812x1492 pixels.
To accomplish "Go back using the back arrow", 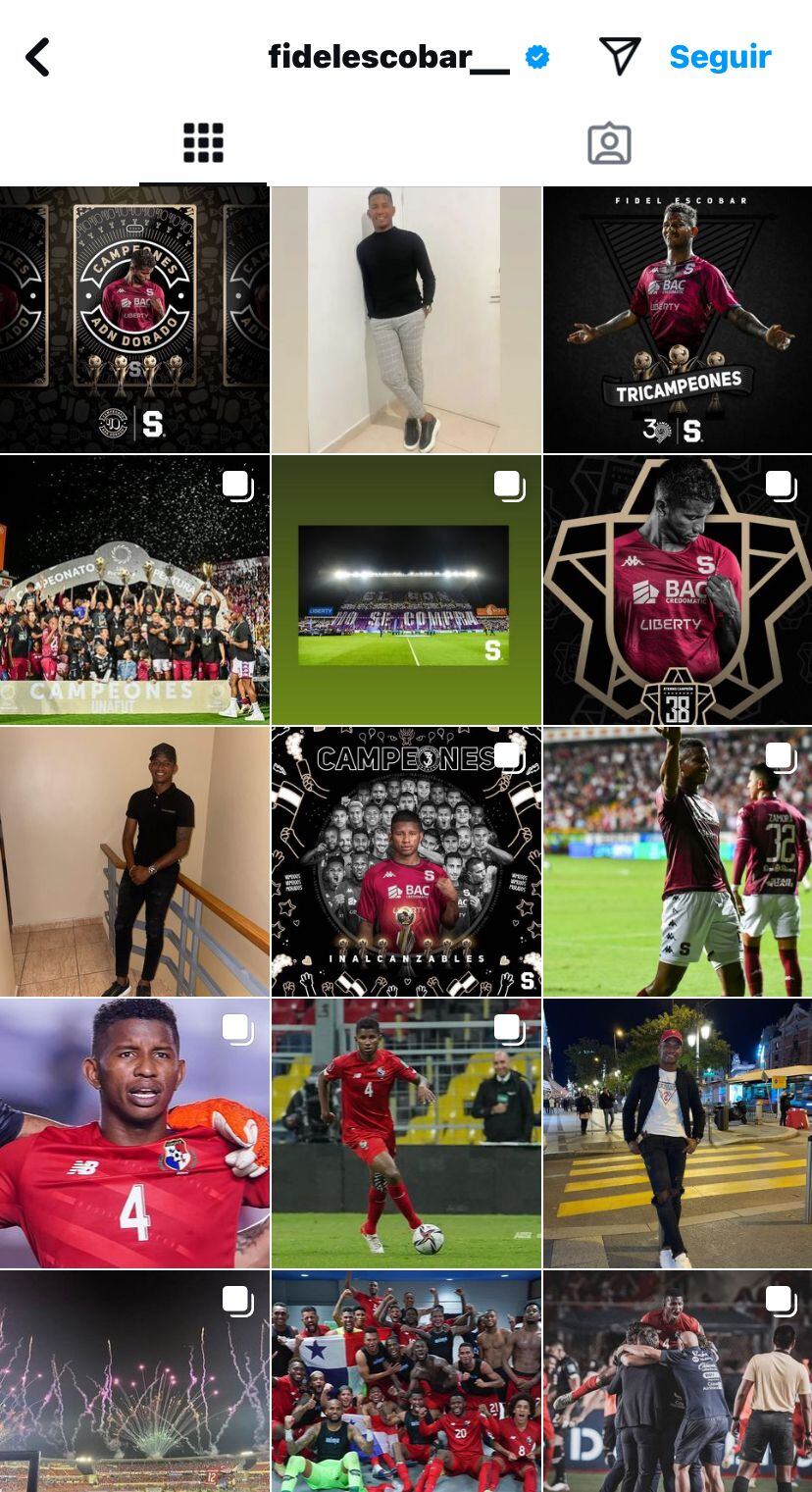I will pos(38,58).
